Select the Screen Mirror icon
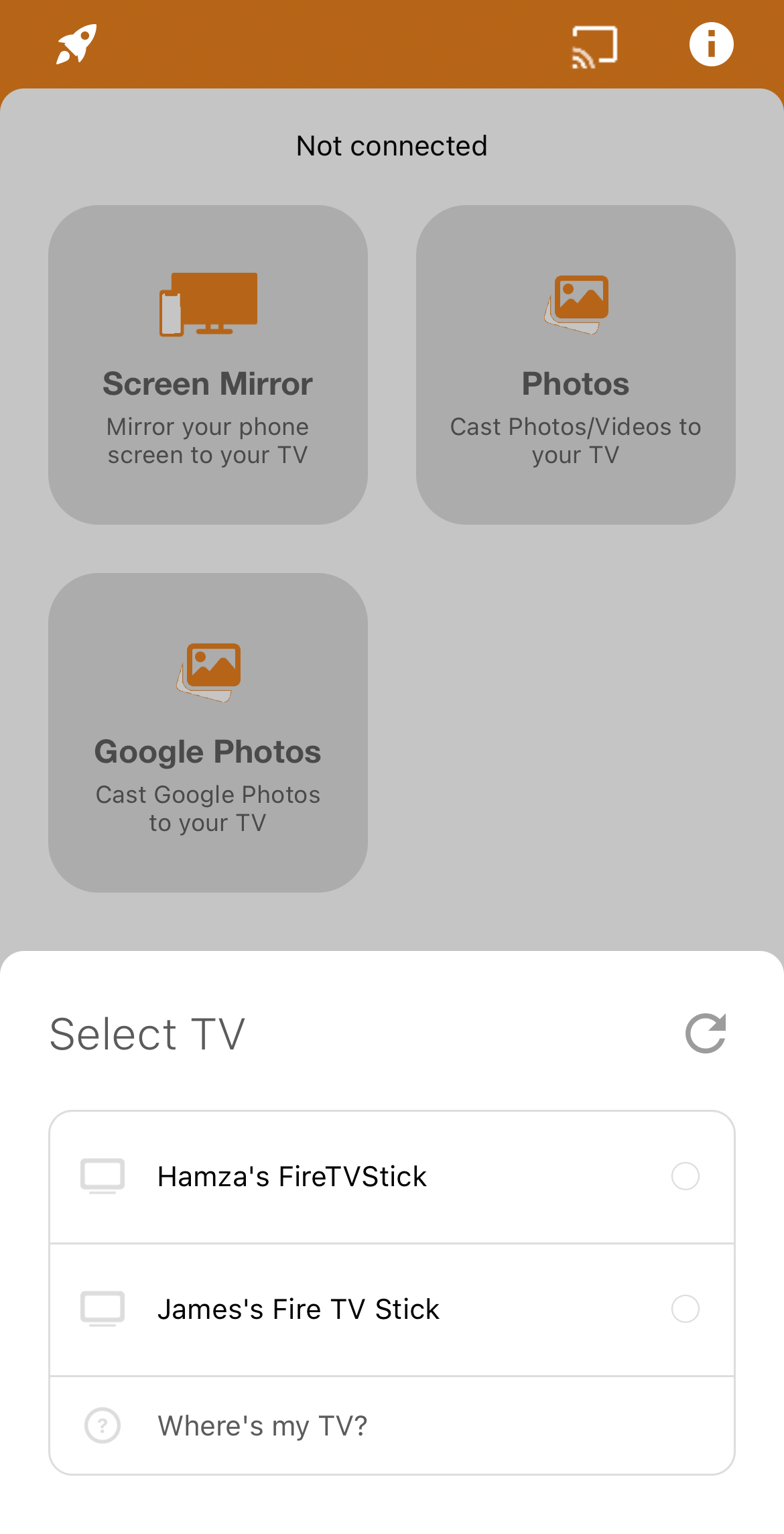The height and width of the screenshot is (1534, 784). (207, 302)
